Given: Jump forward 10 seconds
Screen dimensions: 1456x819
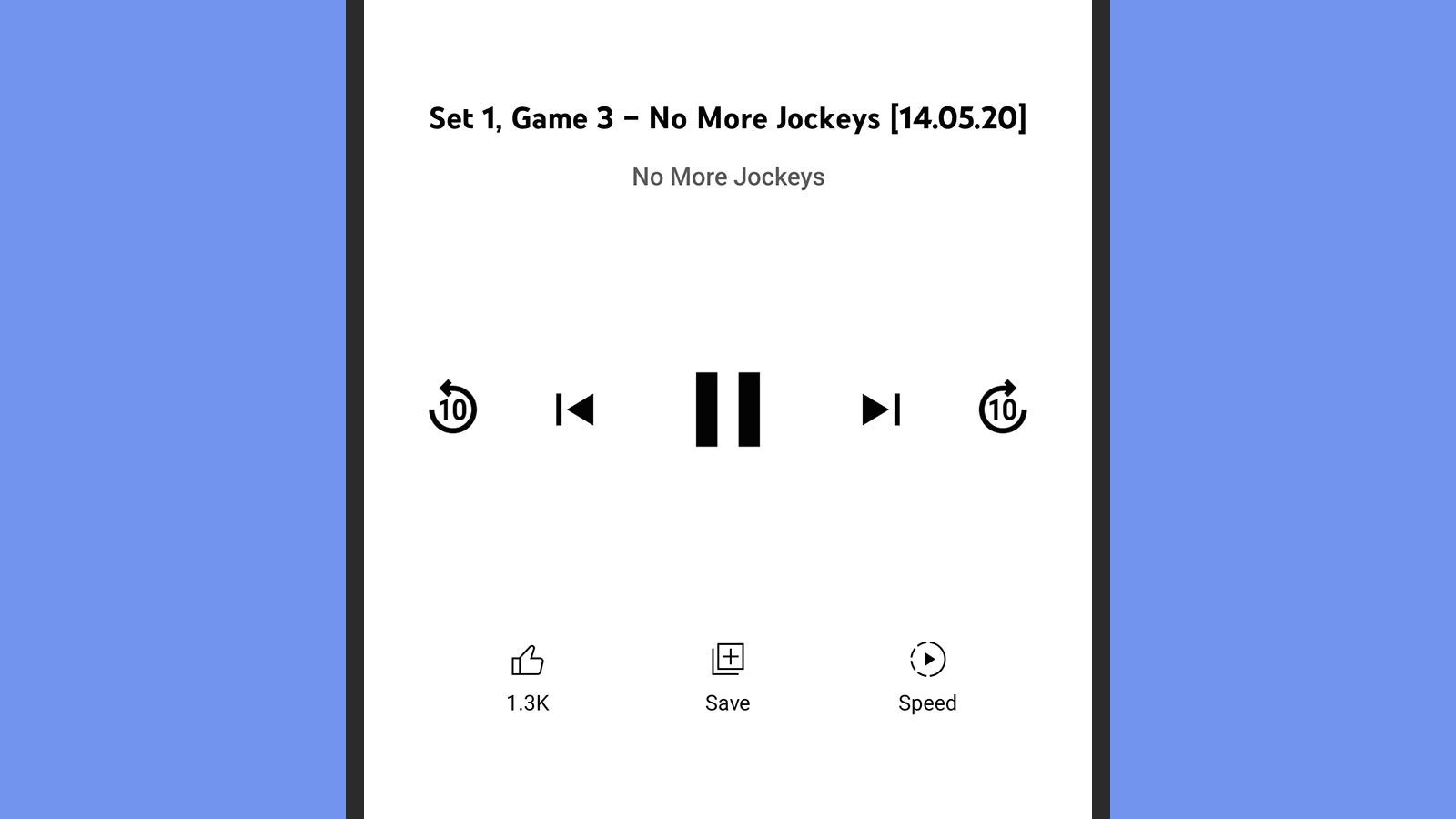Looking at the screenshot, I should pyautogui.click(x=1003, y=408).
